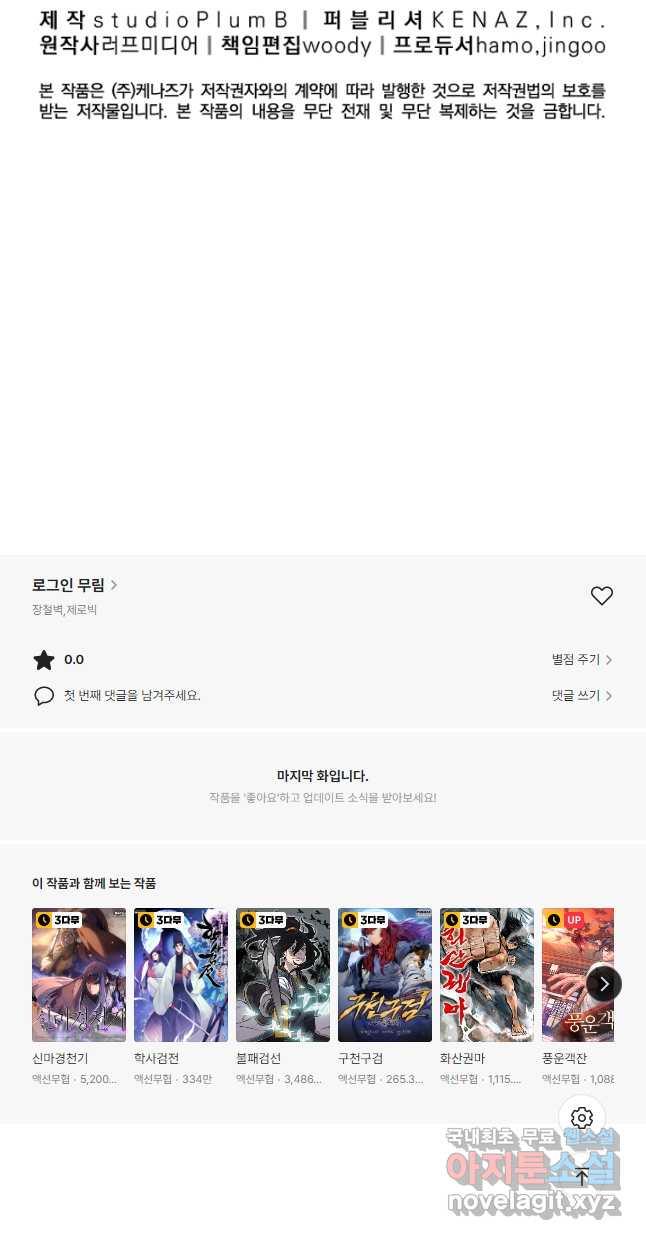Tap 댓글 쓰기 to write a comment

(582, 695)
